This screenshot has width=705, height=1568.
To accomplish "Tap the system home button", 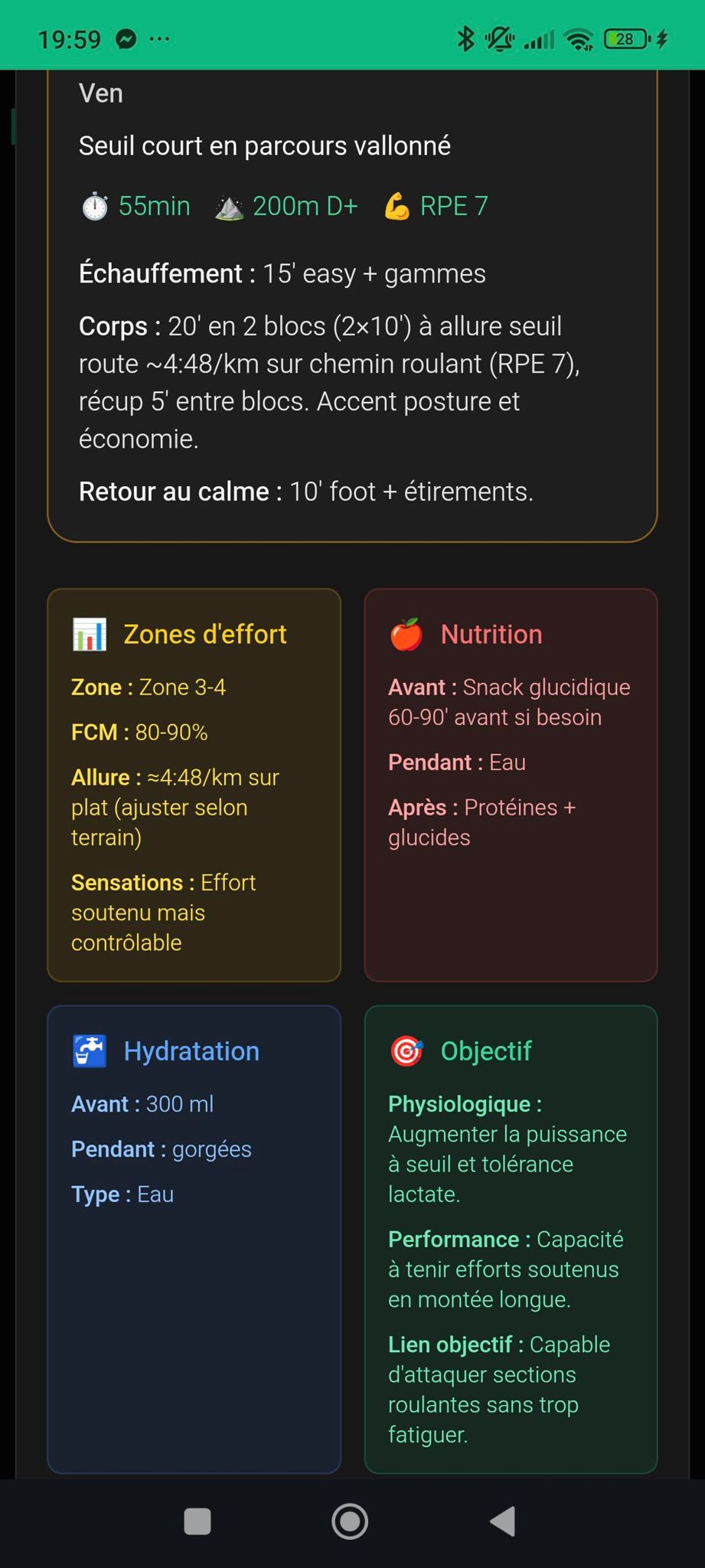I will 350,1521.
